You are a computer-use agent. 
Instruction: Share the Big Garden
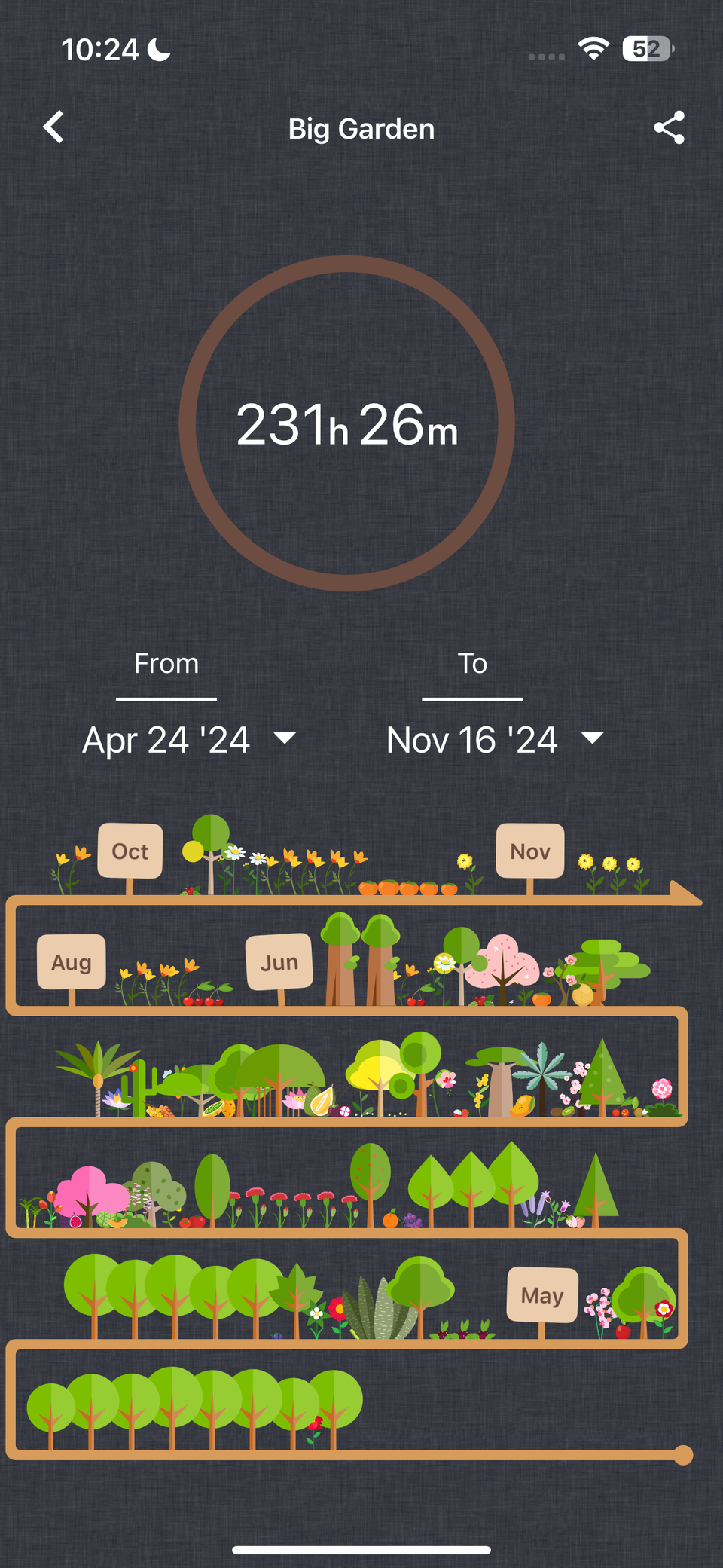[669, 127]
